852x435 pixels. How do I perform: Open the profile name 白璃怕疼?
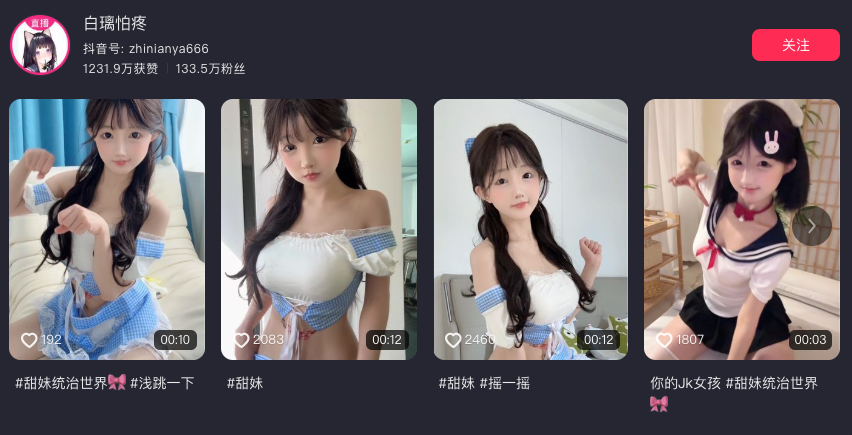pos(115,23)
